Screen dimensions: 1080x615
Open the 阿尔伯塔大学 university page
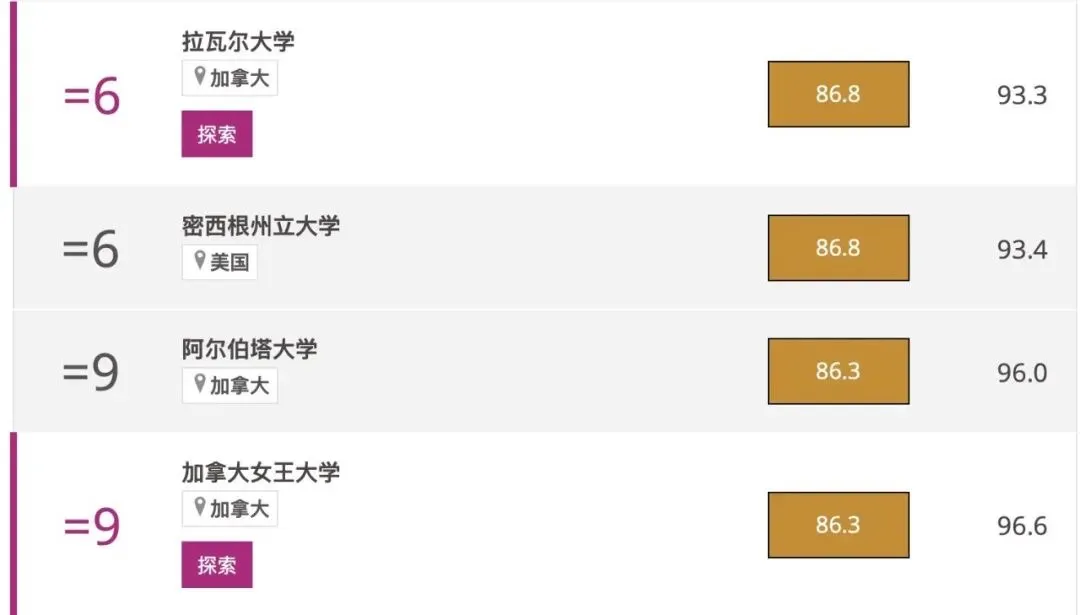[x=249, y=349]
